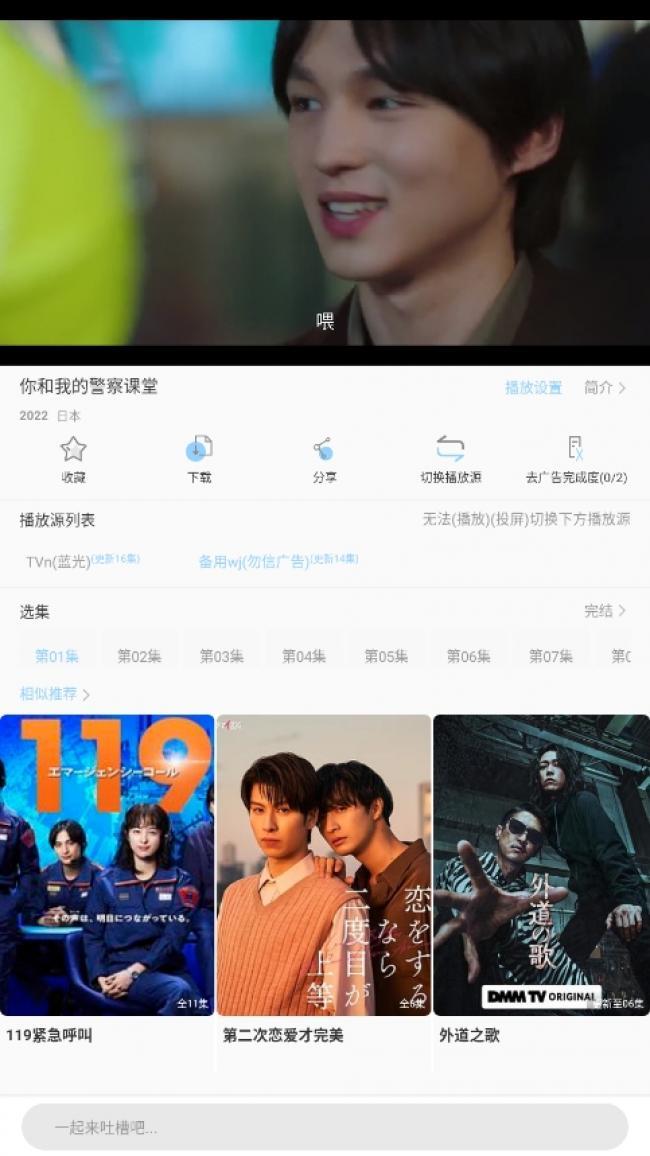Switch to 备用wj backup source
This screenshot has height=1156, width=650.
(x=277, y=561)
